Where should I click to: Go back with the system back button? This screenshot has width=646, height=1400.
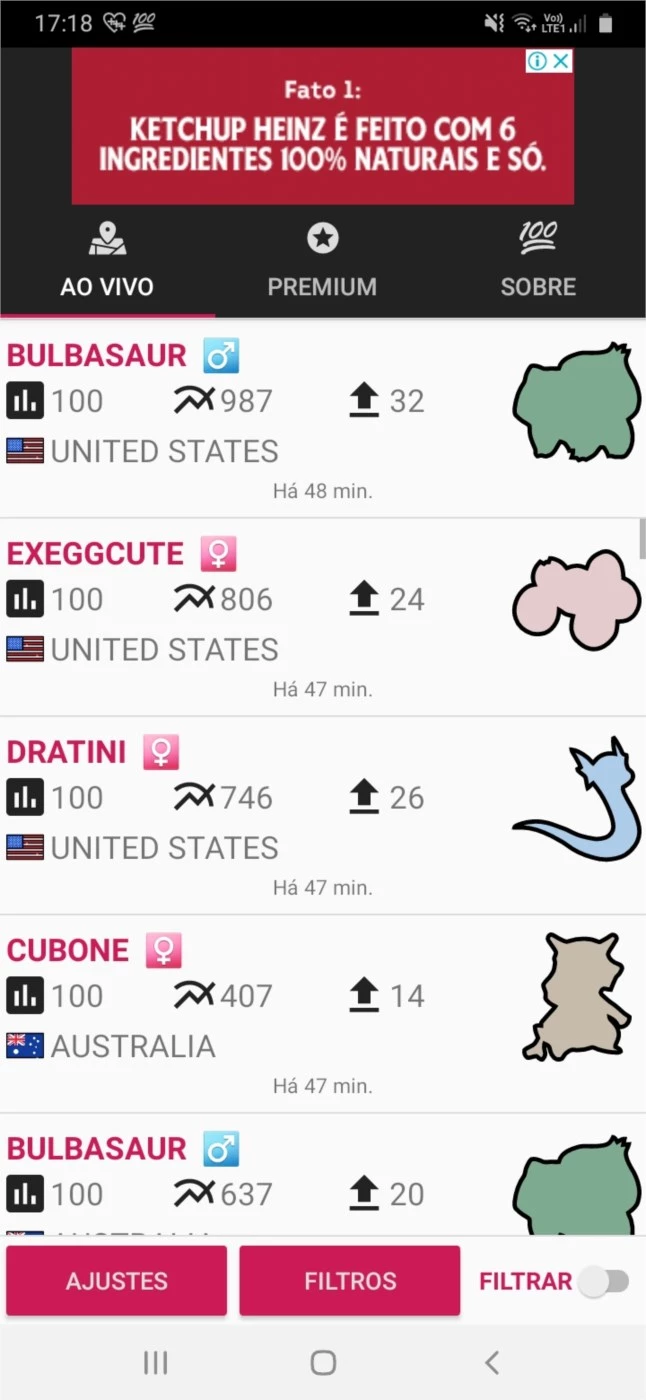click(x=491, y=1362)
